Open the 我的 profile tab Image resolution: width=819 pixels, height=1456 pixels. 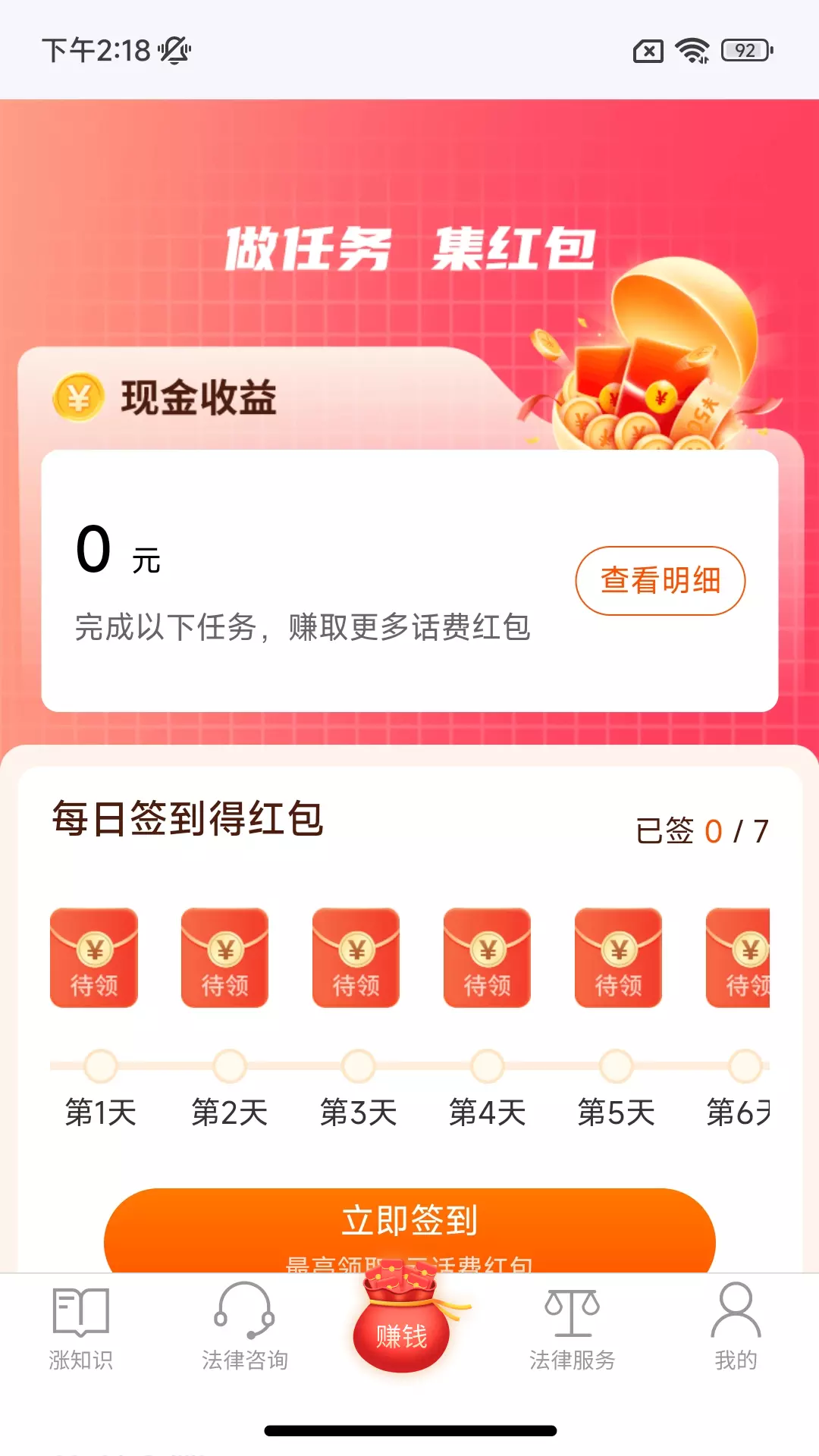tap(736, 1327)
